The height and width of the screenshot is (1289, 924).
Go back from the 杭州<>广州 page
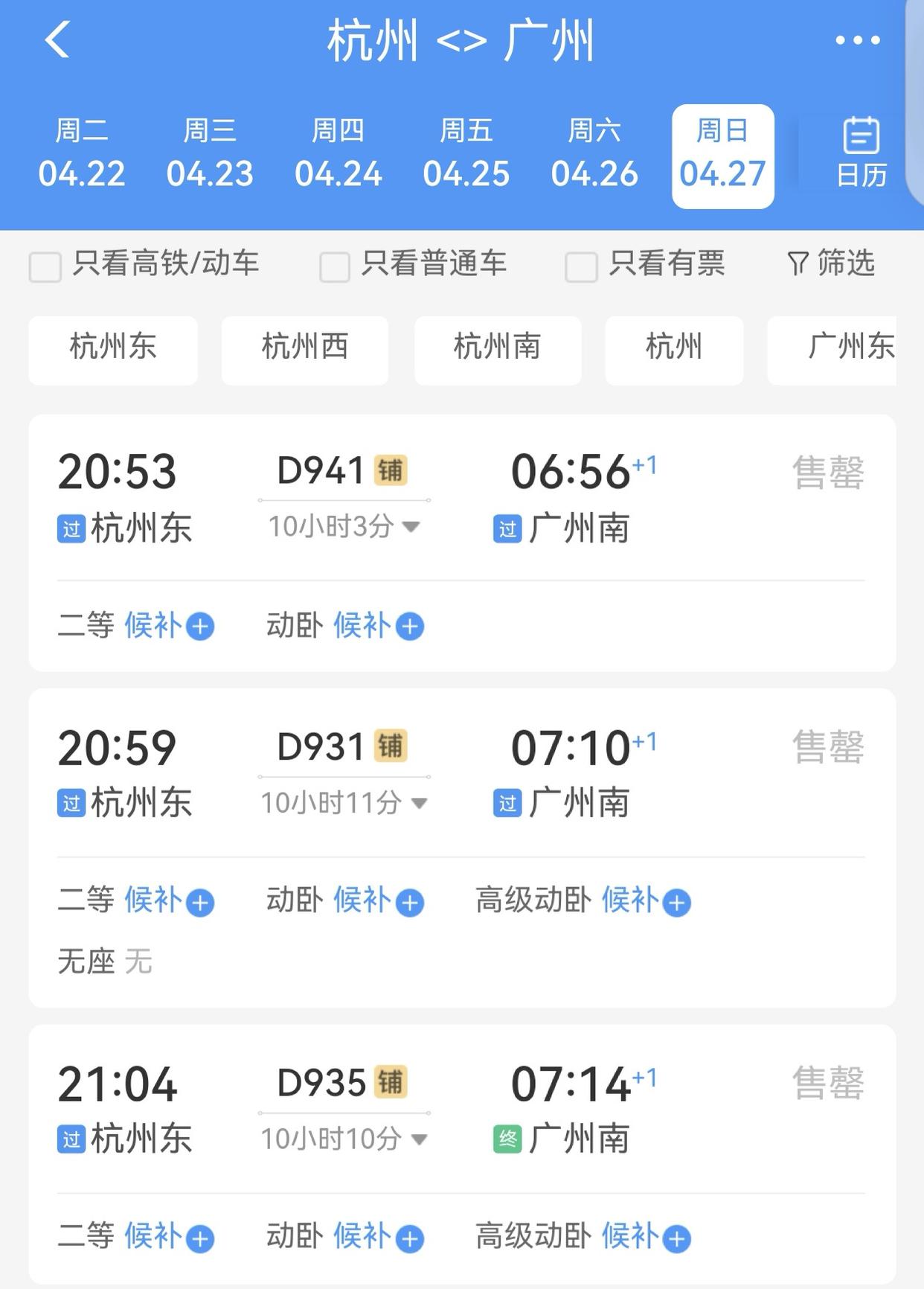coord(57,39)
